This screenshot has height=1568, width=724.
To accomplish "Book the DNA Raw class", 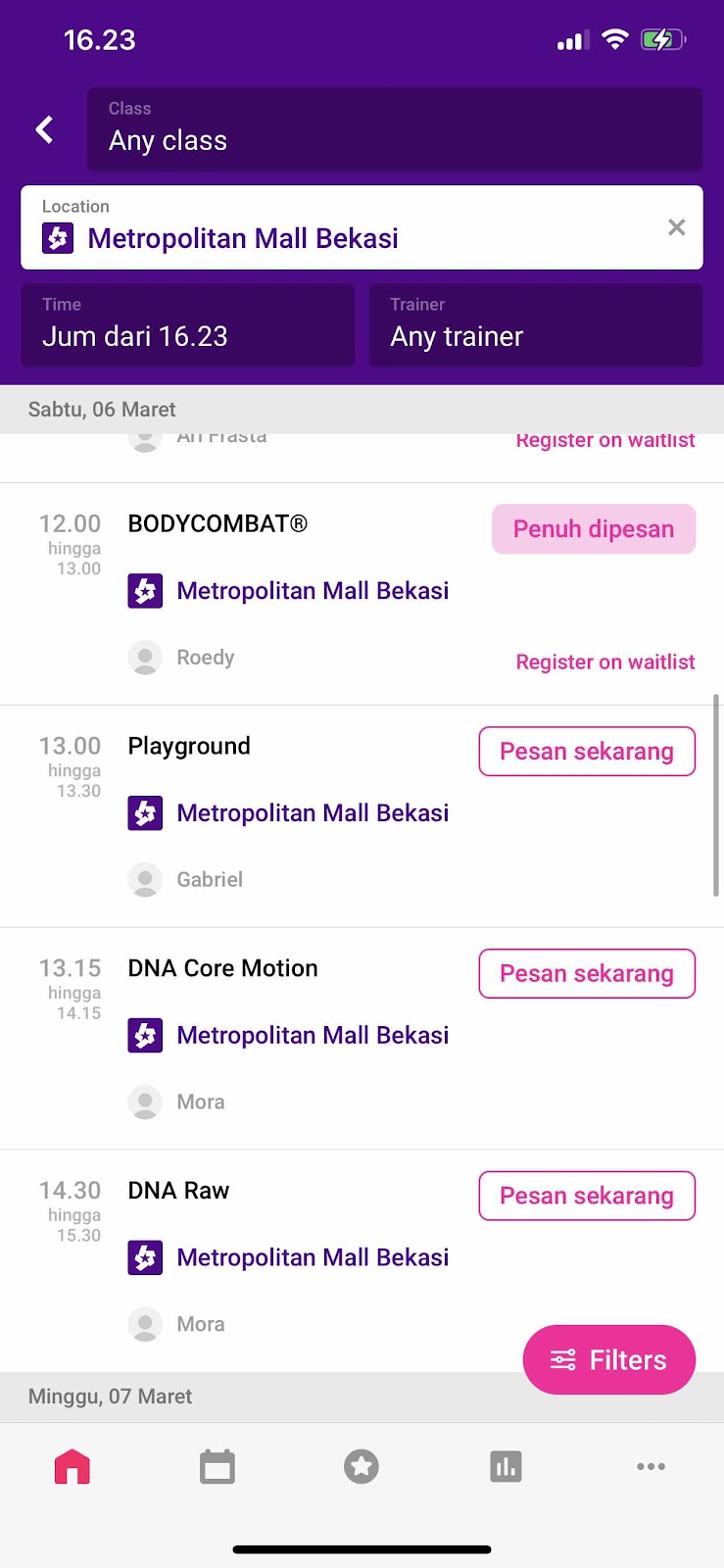I will point(587,1197).
